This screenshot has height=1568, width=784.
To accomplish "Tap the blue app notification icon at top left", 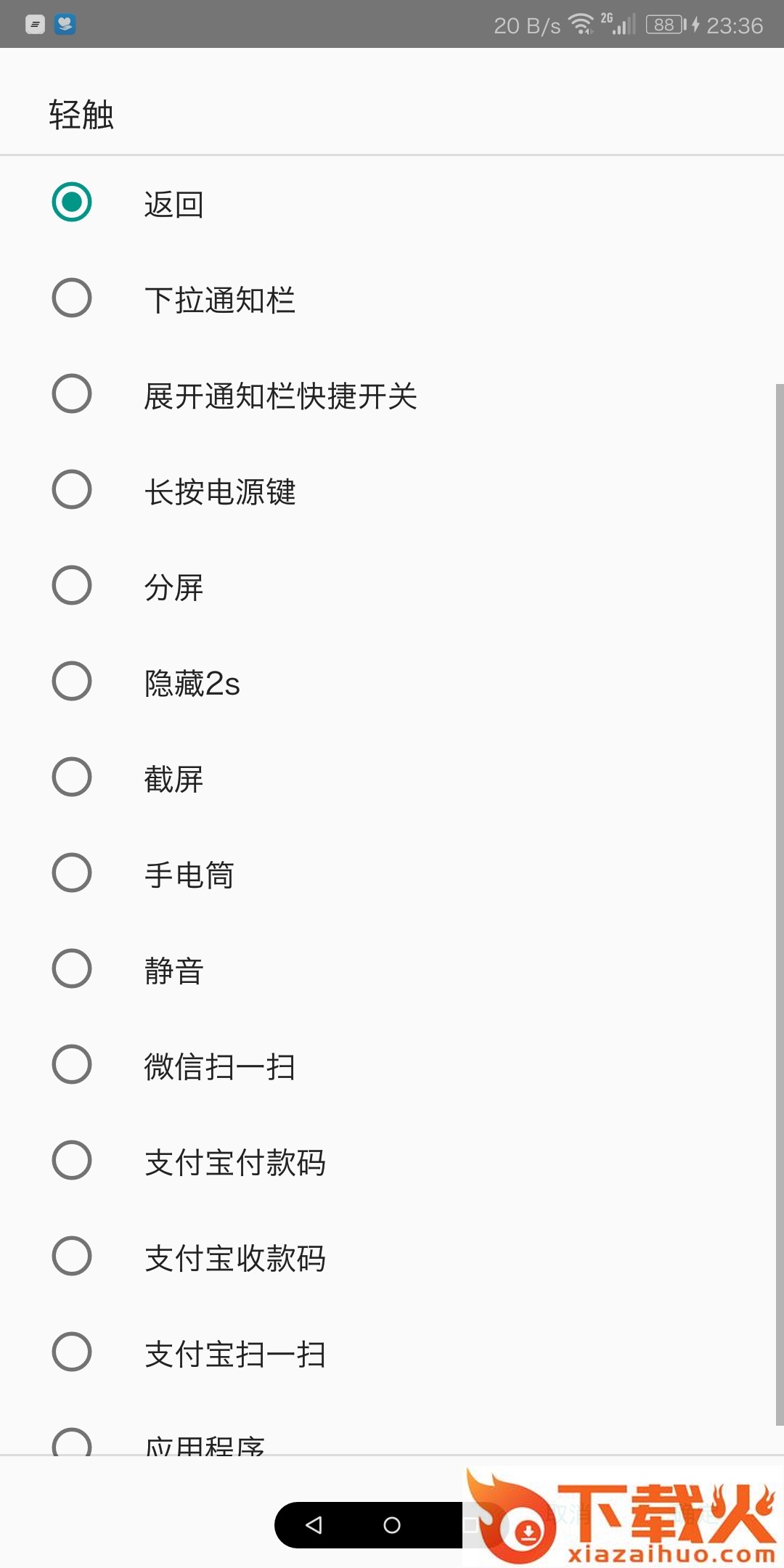I will [x=66, y=23].
